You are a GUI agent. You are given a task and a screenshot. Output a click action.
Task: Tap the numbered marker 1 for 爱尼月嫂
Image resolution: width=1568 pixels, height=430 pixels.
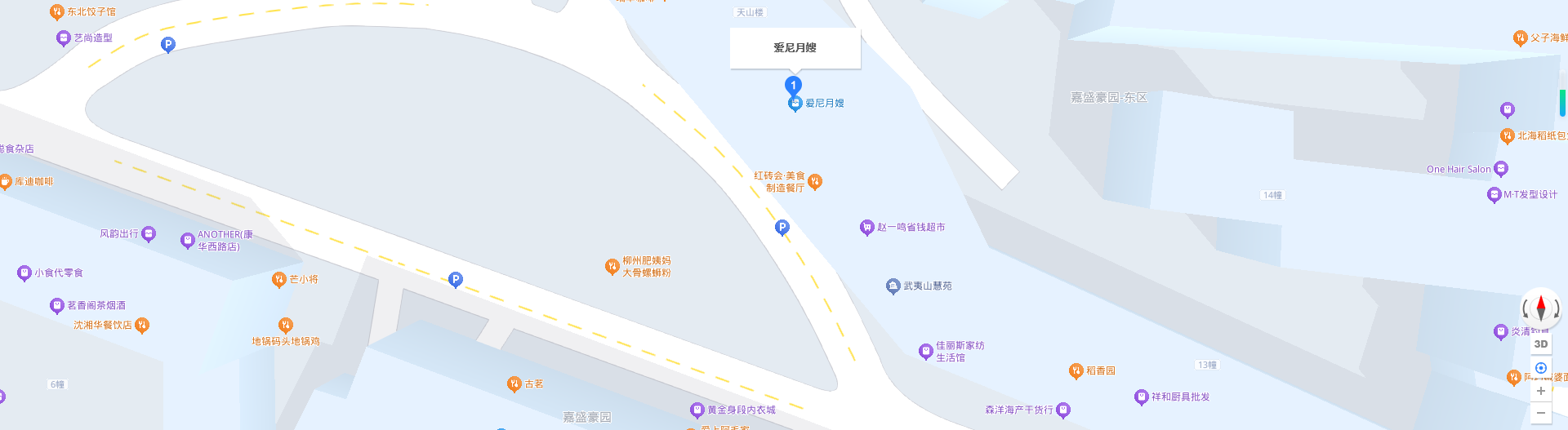click(793, 85)
